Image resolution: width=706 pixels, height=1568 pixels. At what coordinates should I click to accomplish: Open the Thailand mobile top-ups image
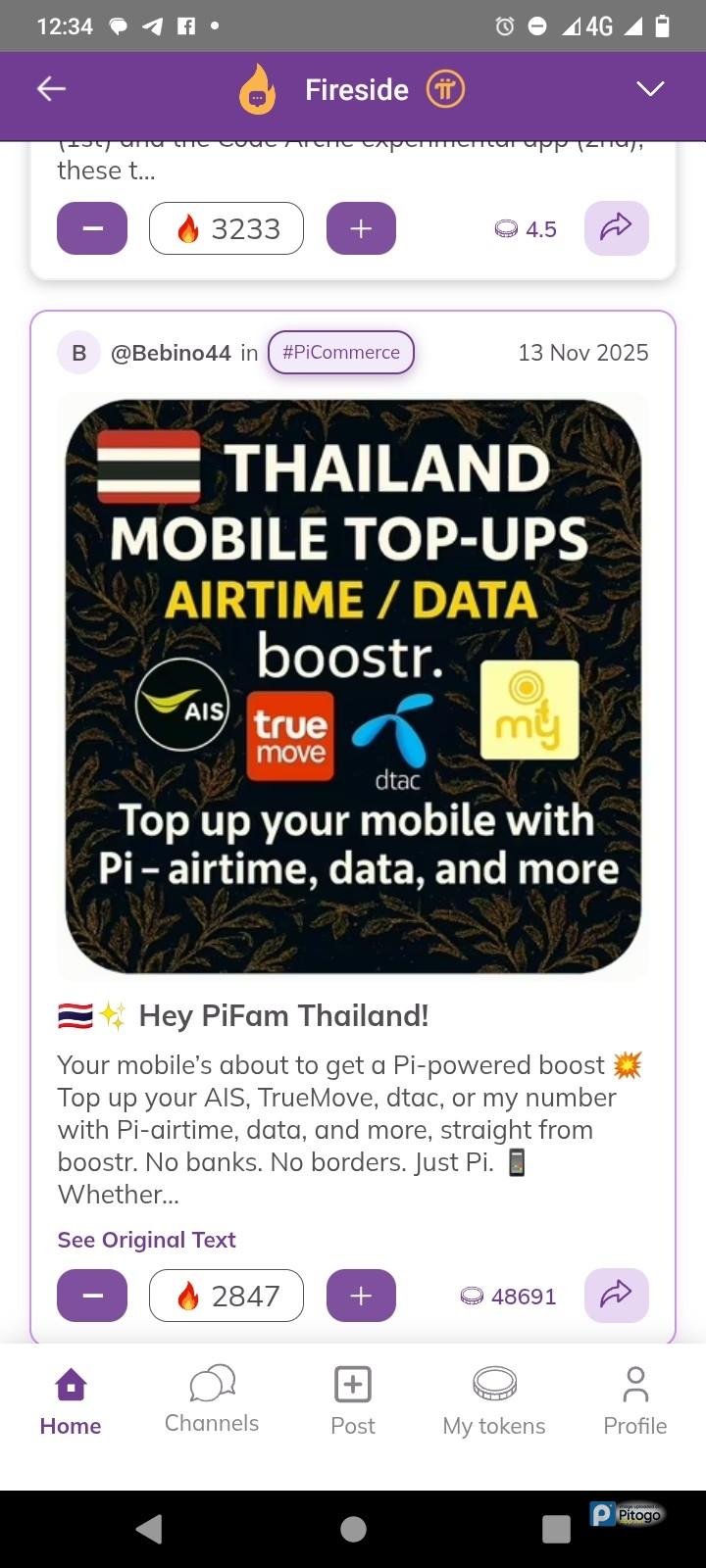point(353,686)
